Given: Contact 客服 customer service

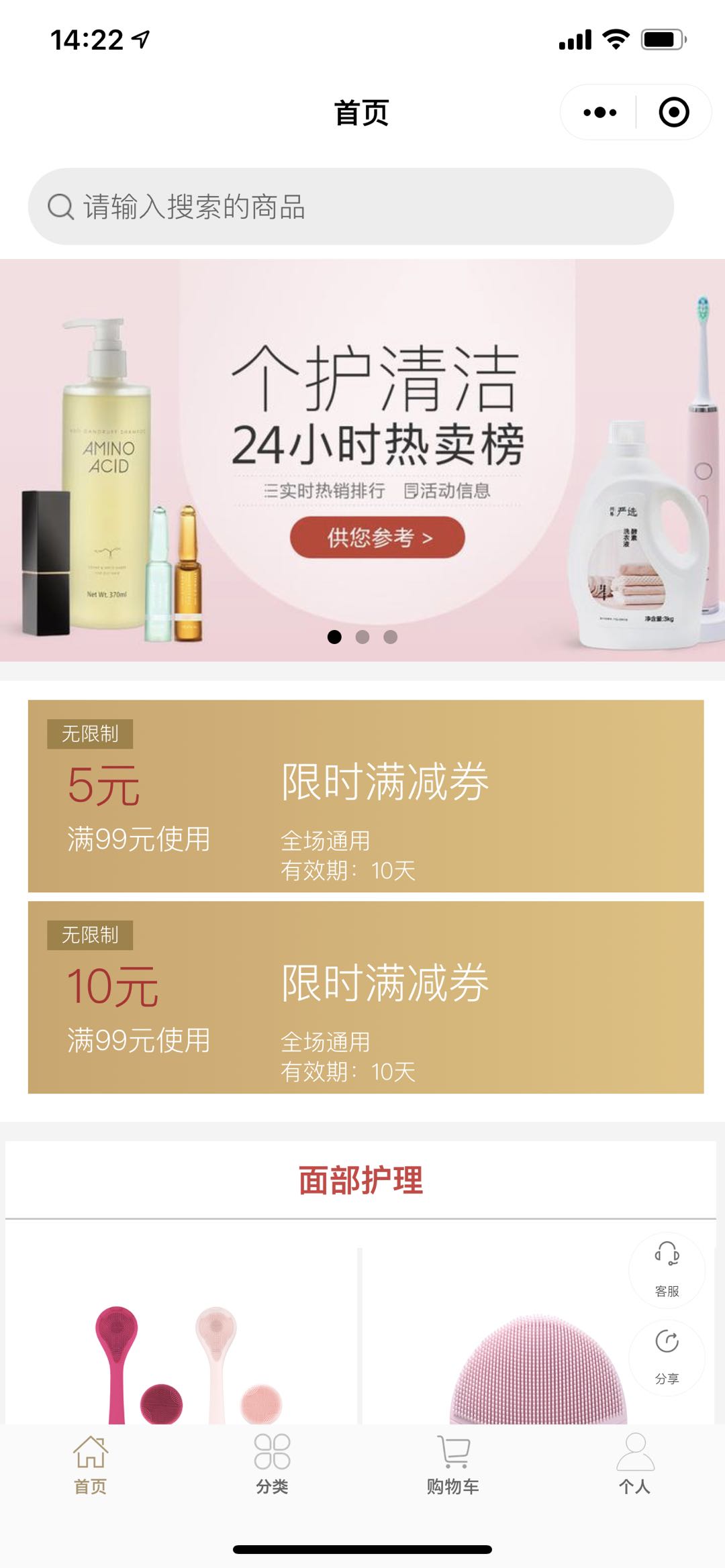Looking at the screenshot, I should coord(667,1269).
